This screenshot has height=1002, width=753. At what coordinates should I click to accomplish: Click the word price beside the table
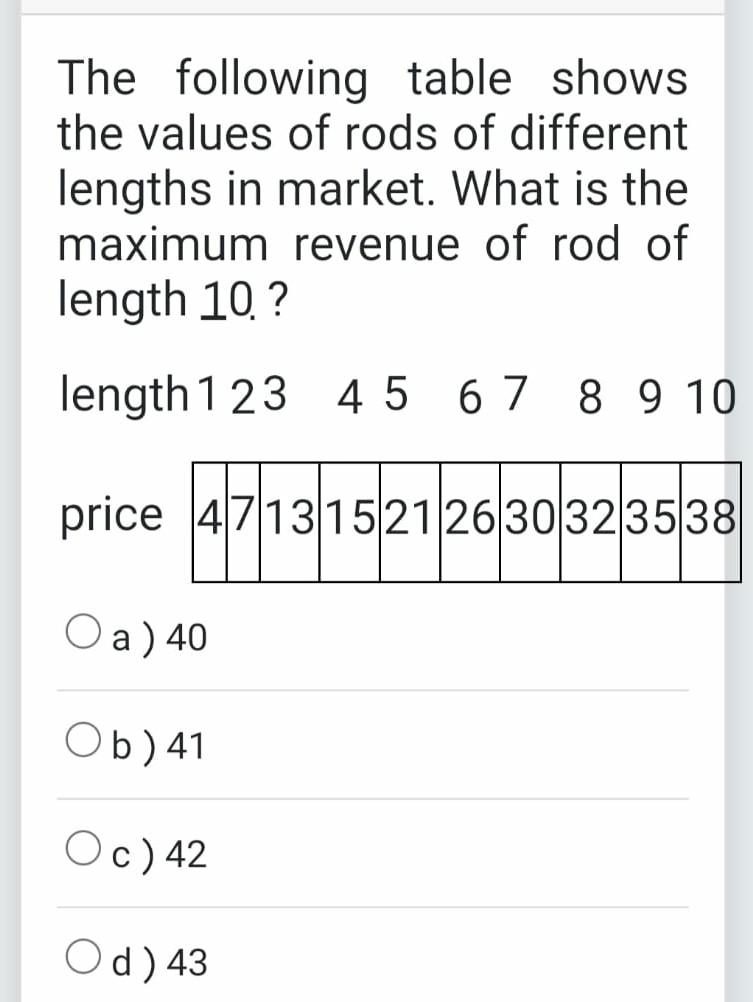(x=113, y=515)
